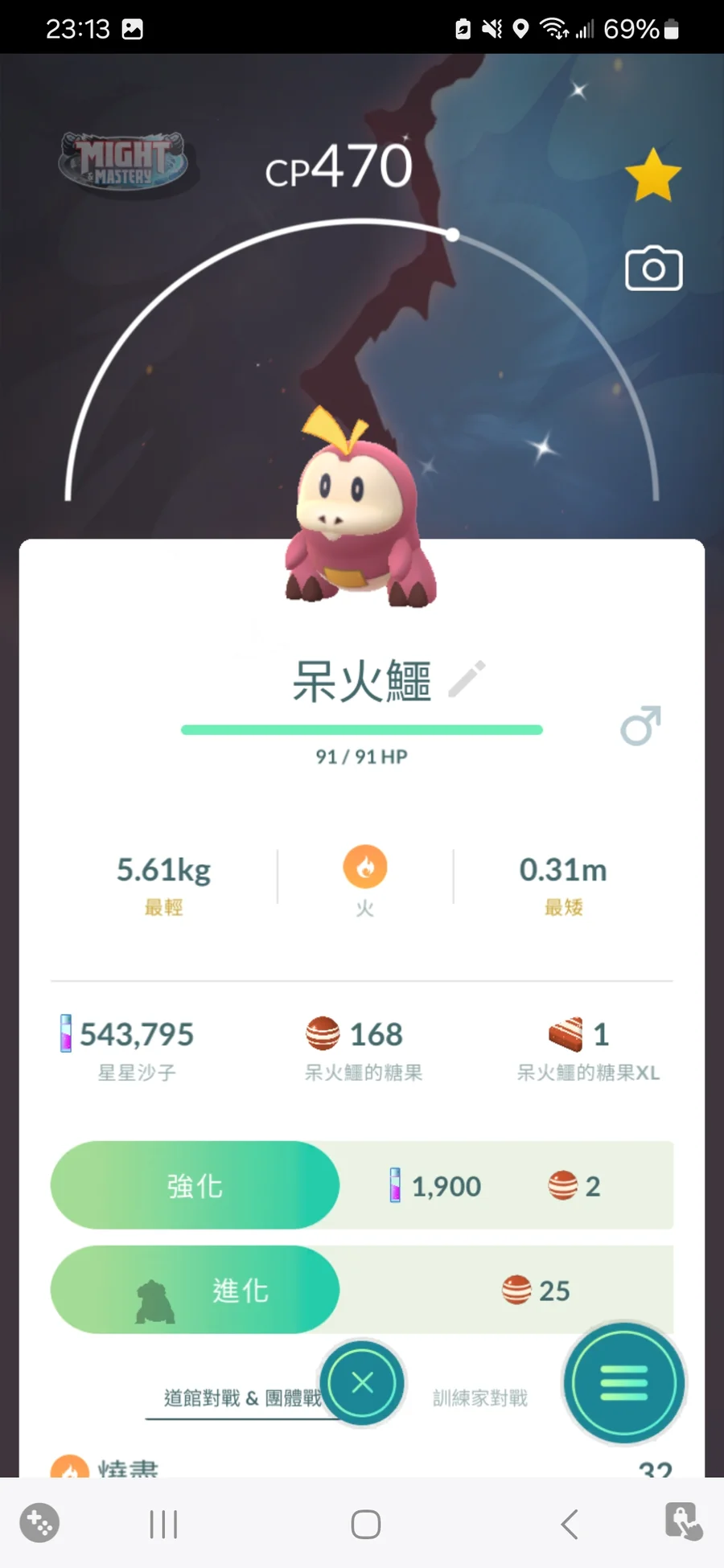Go back with the system back arrow
Viewport: 724px width, 1568px height.
point(570,1524)
